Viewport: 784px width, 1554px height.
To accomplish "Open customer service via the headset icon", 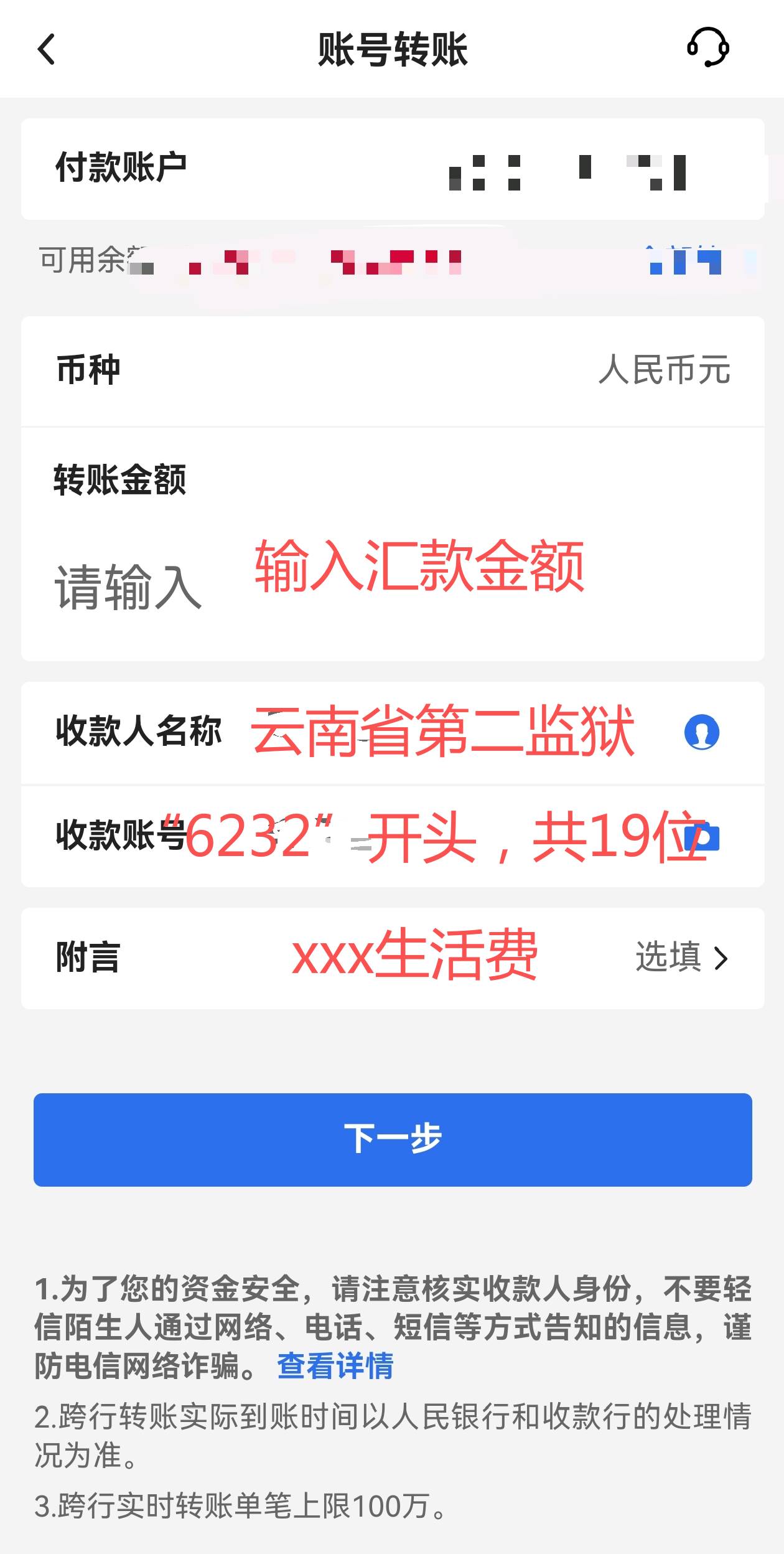I will [x=707, y=47].
